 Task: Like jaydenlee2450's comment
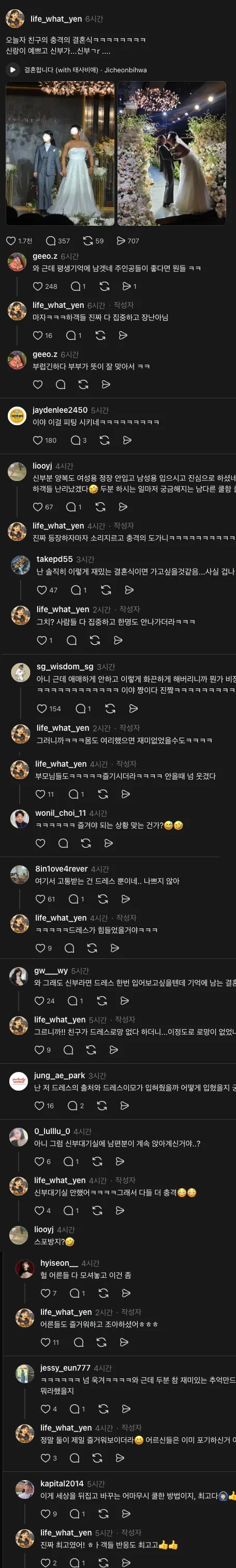point(38,440)
